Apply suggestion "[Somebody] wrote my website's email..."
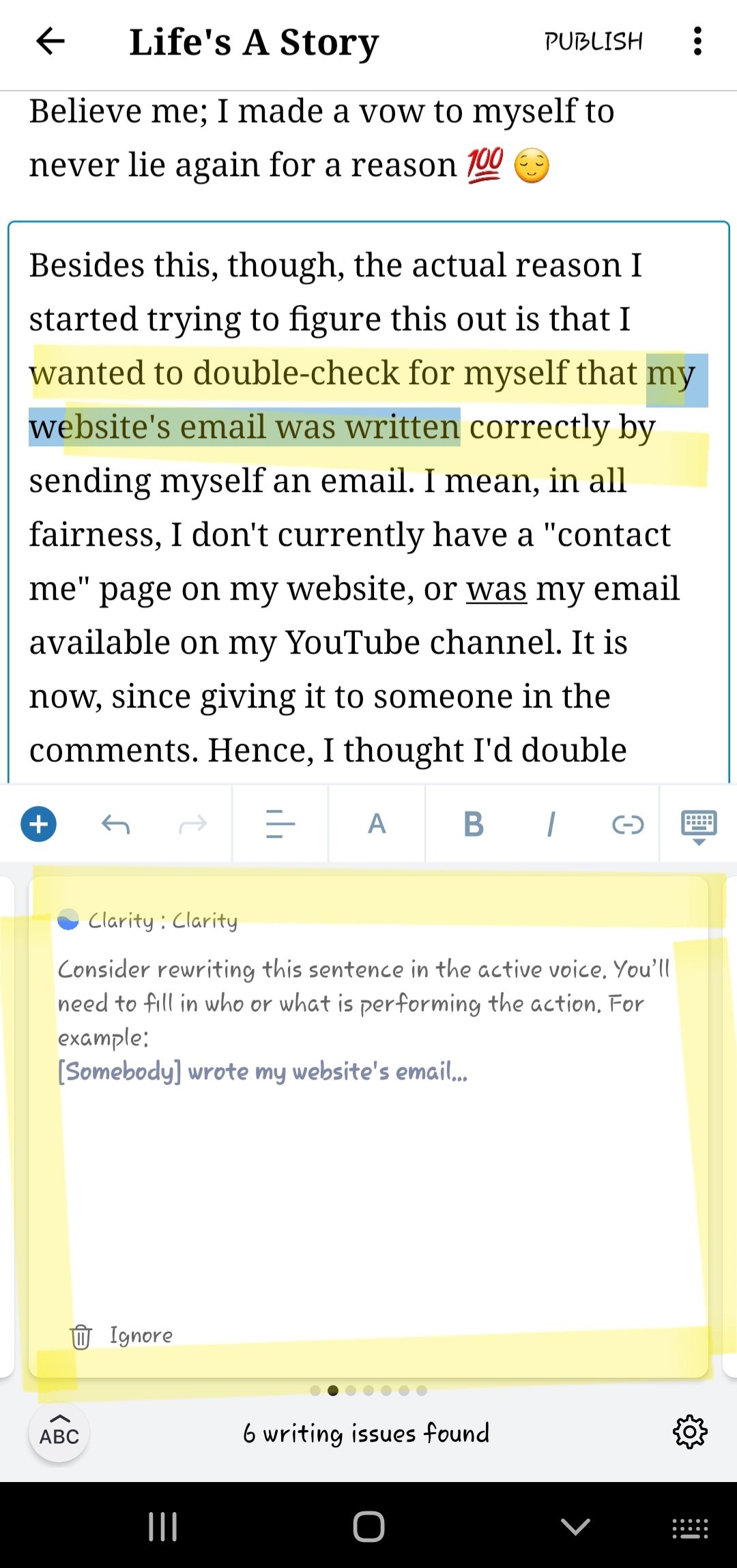Screen dimensions: 737x1568 tap(263, 1071)
